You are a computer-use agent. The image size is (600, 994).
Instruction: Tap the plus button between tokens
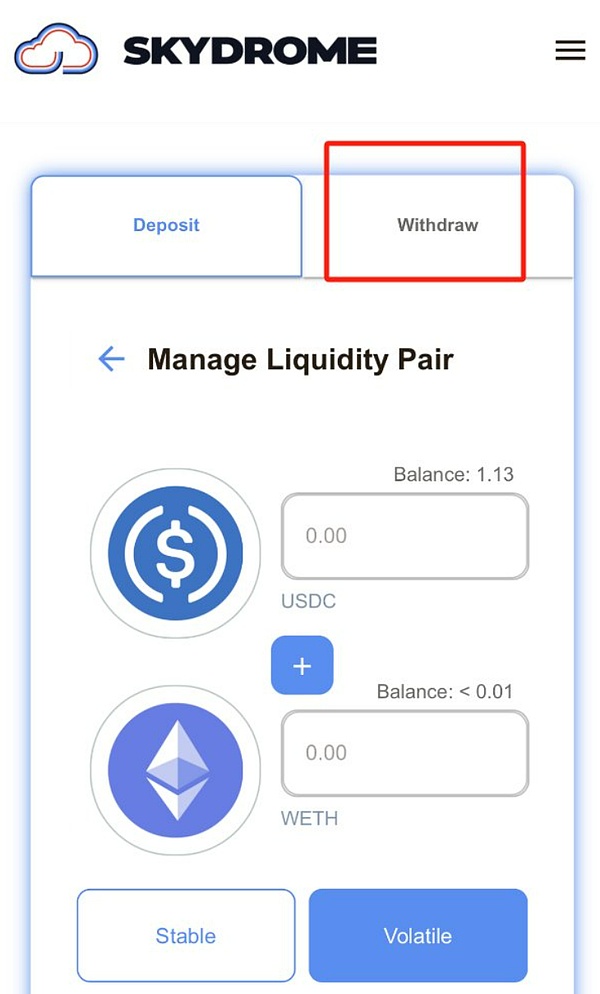click(x=302, y=665)
